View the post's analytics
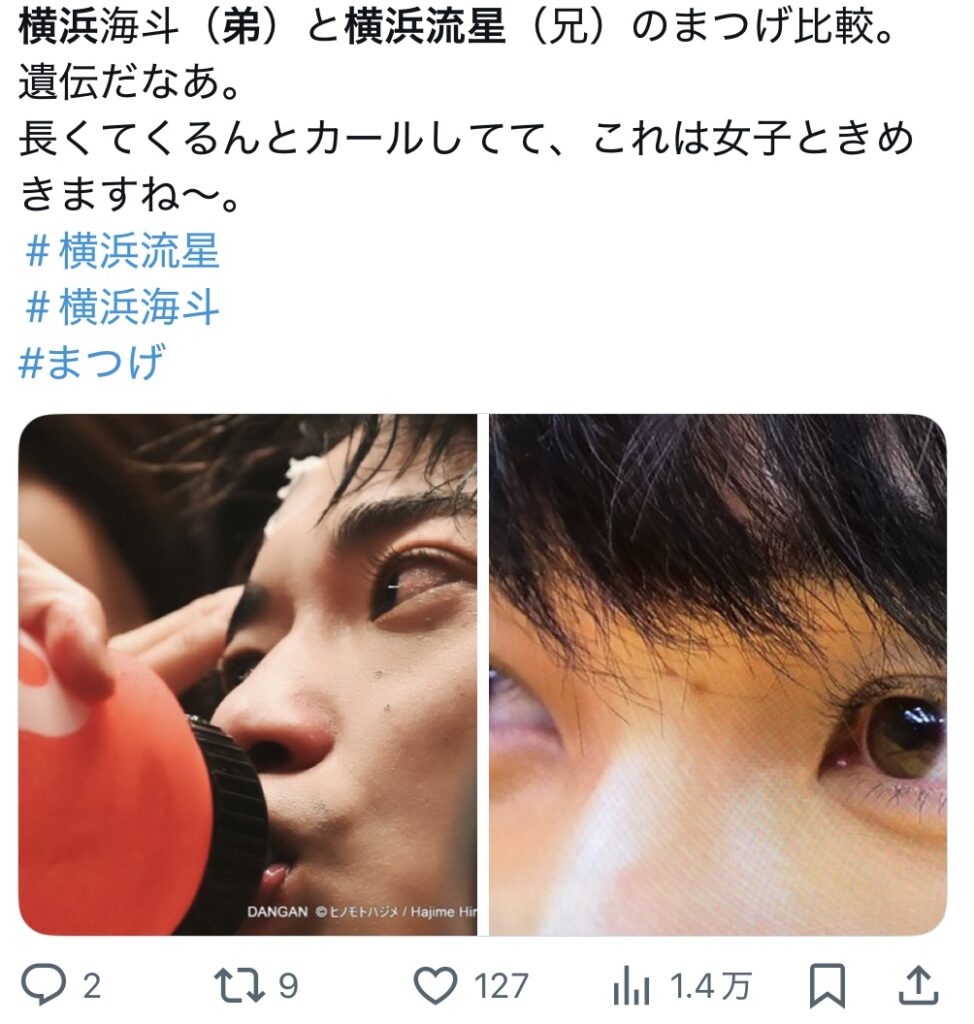 click(630, 987)
